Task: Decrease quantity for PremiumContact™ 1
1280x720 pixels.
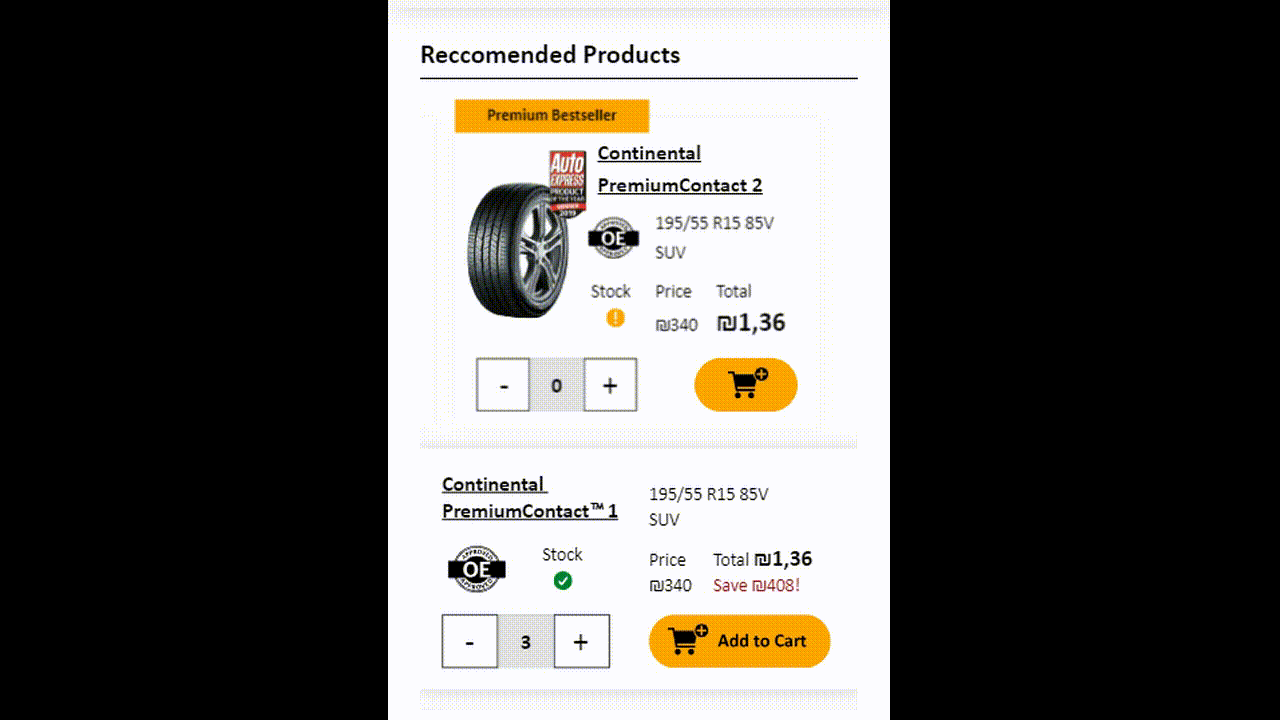Action: (470, 641)
